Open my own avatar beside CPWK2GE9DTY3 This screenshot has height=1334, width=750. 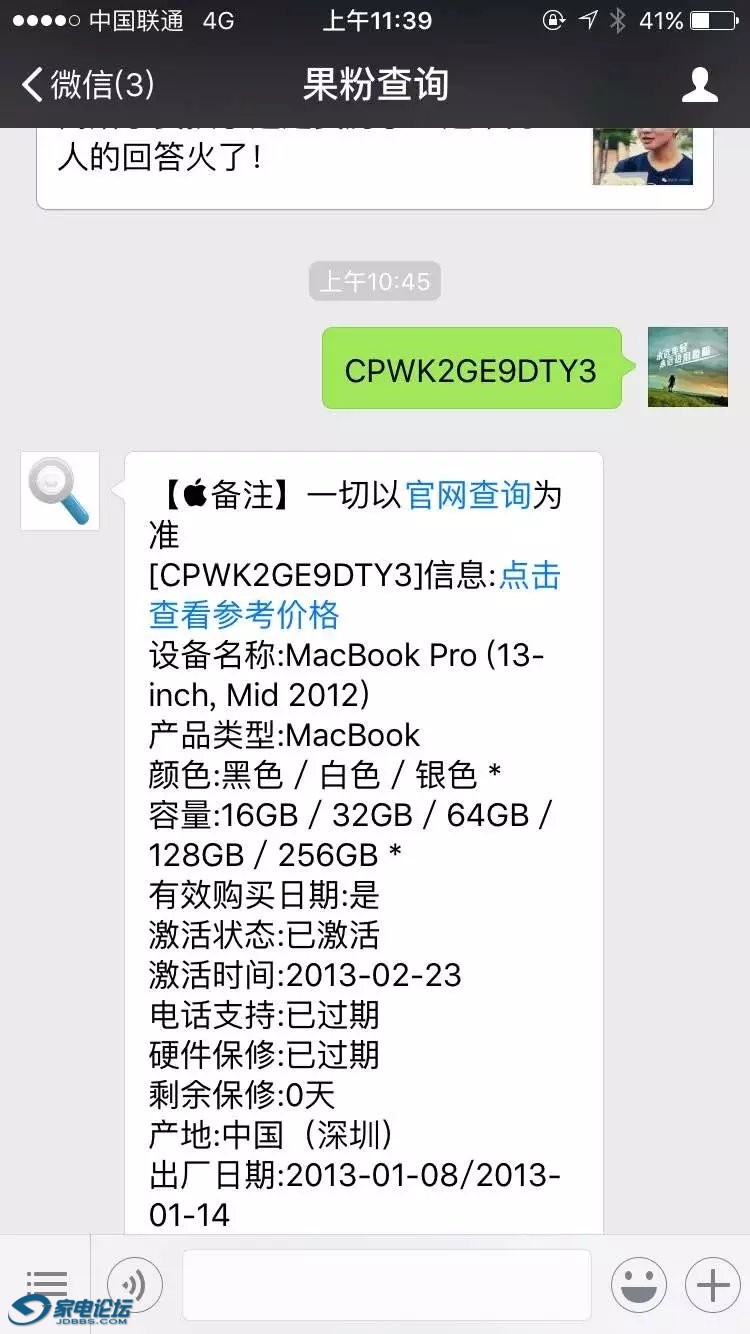click(x=687, y=367)
